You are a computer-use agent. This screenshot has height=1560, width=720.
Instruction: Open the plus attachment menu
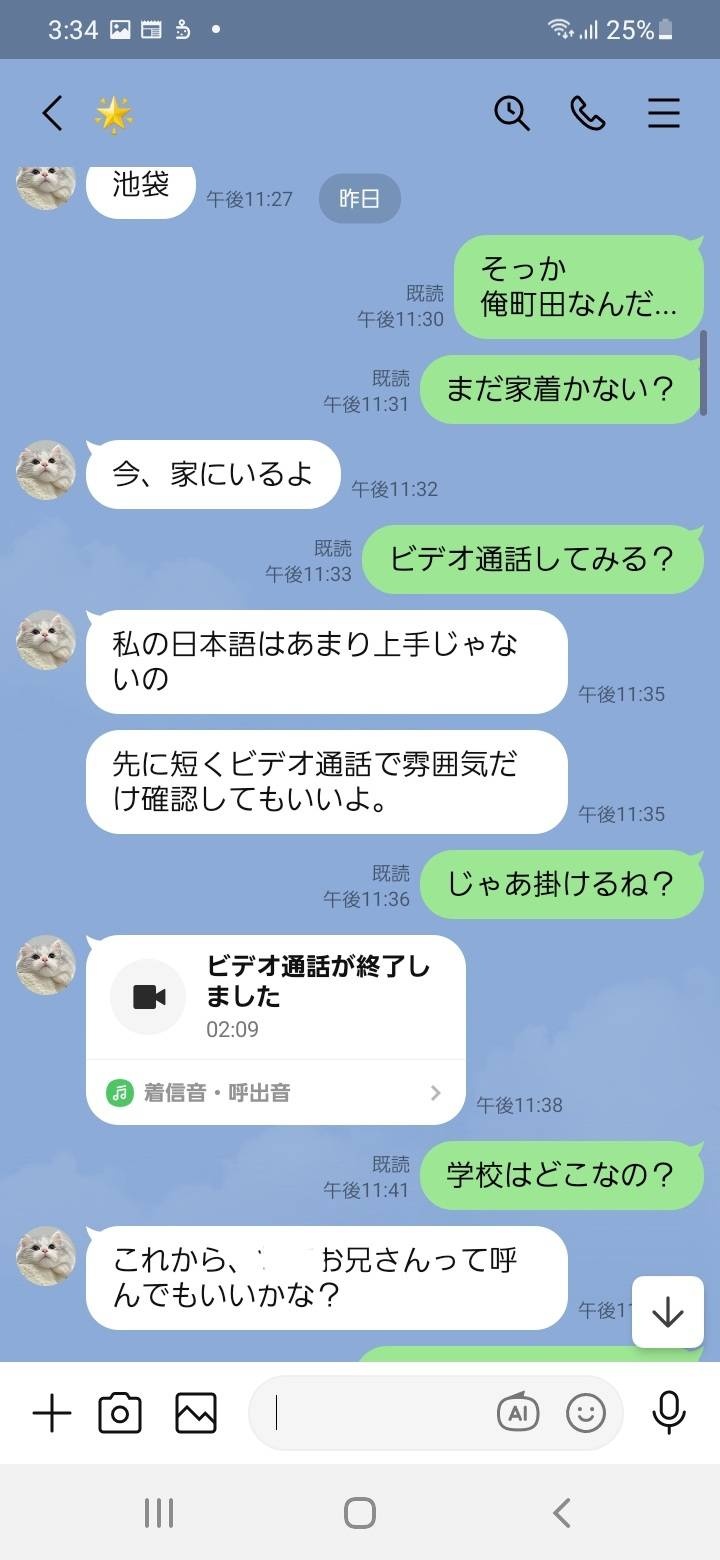click(52, 1413)
